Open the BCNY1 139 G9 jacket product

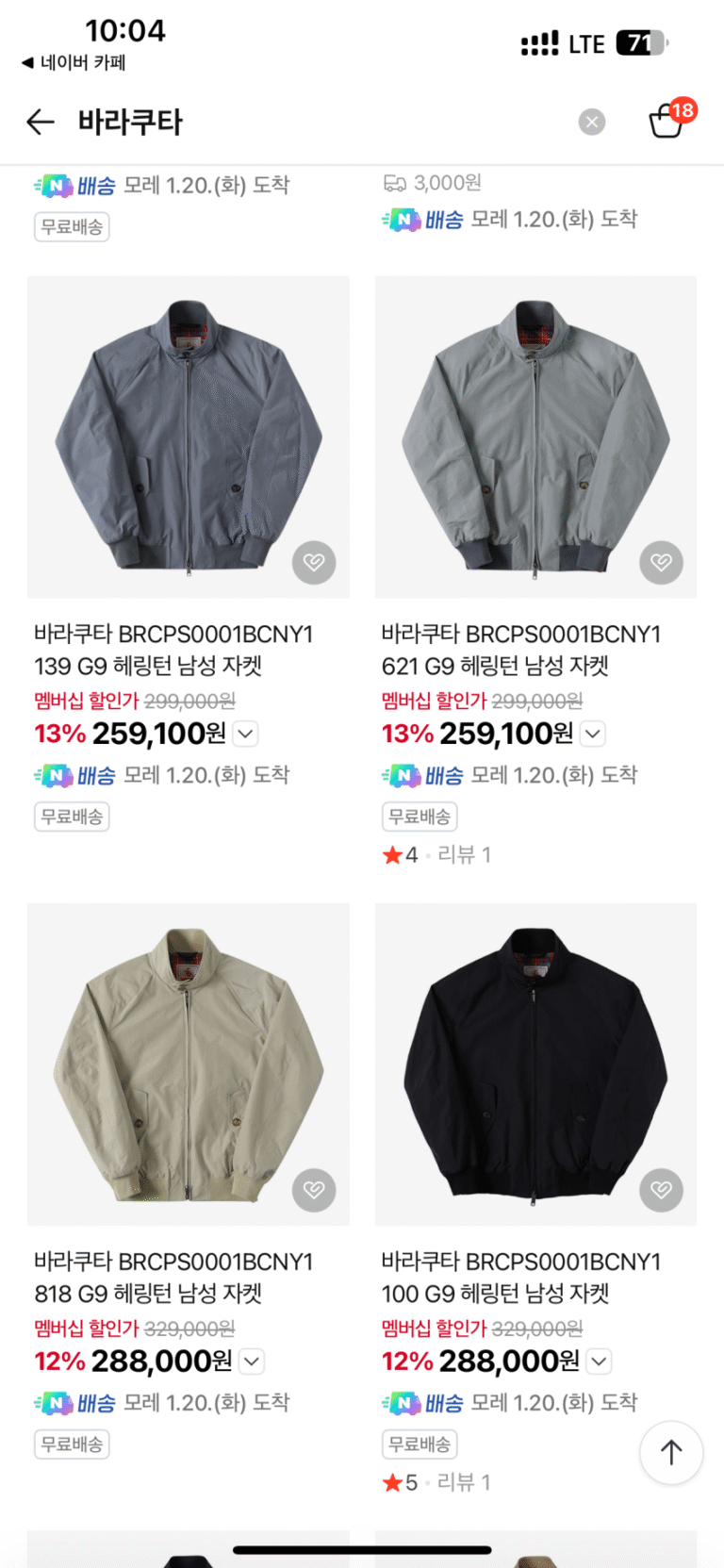(x=188, y=437)
